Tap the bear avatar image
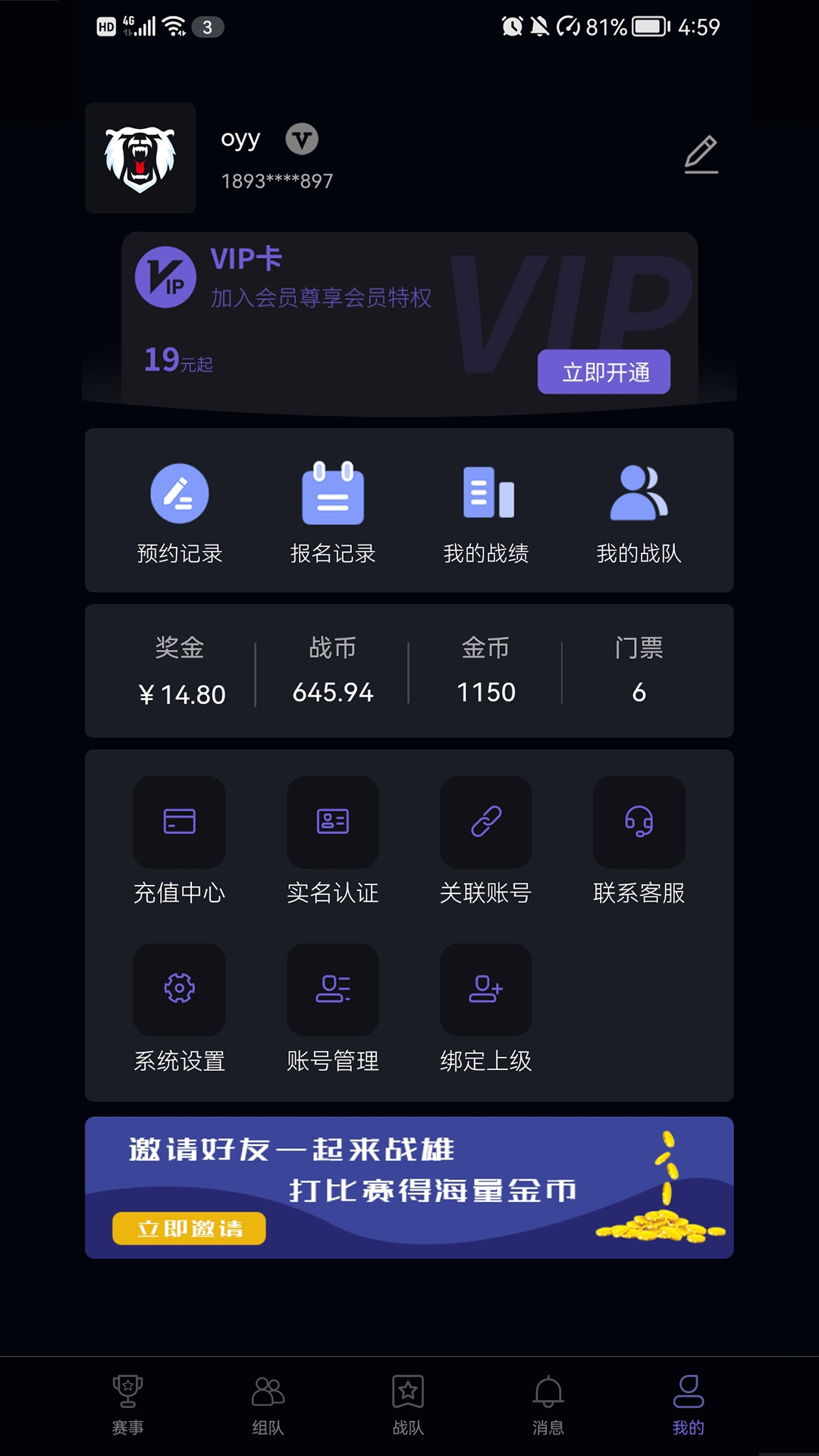The image size is (819, 1456). pyautogui.click(x=140, y=157)
